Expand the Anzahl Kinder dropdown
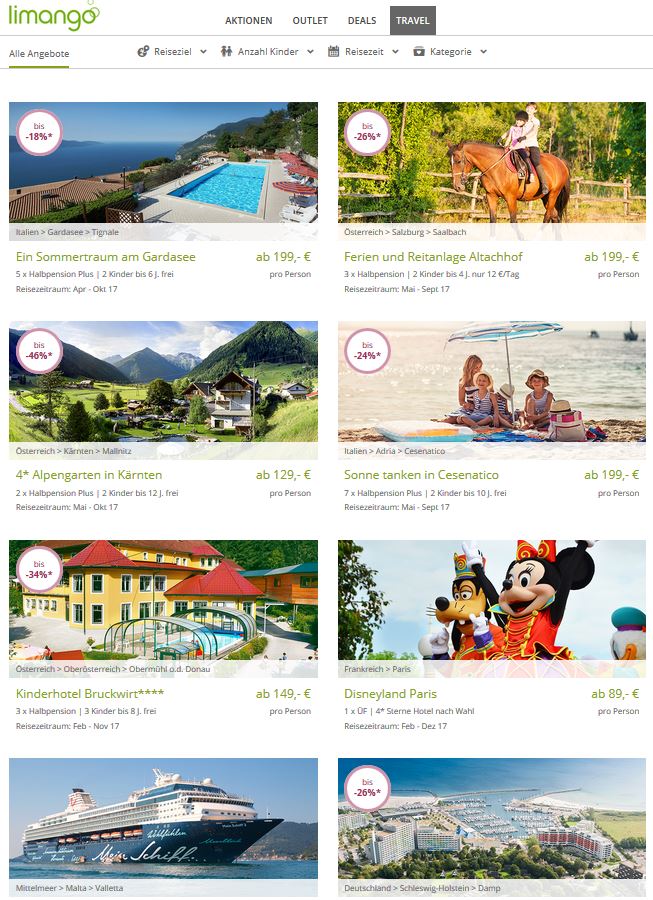This screenshot has width=653, height=900. pos(267,51)
